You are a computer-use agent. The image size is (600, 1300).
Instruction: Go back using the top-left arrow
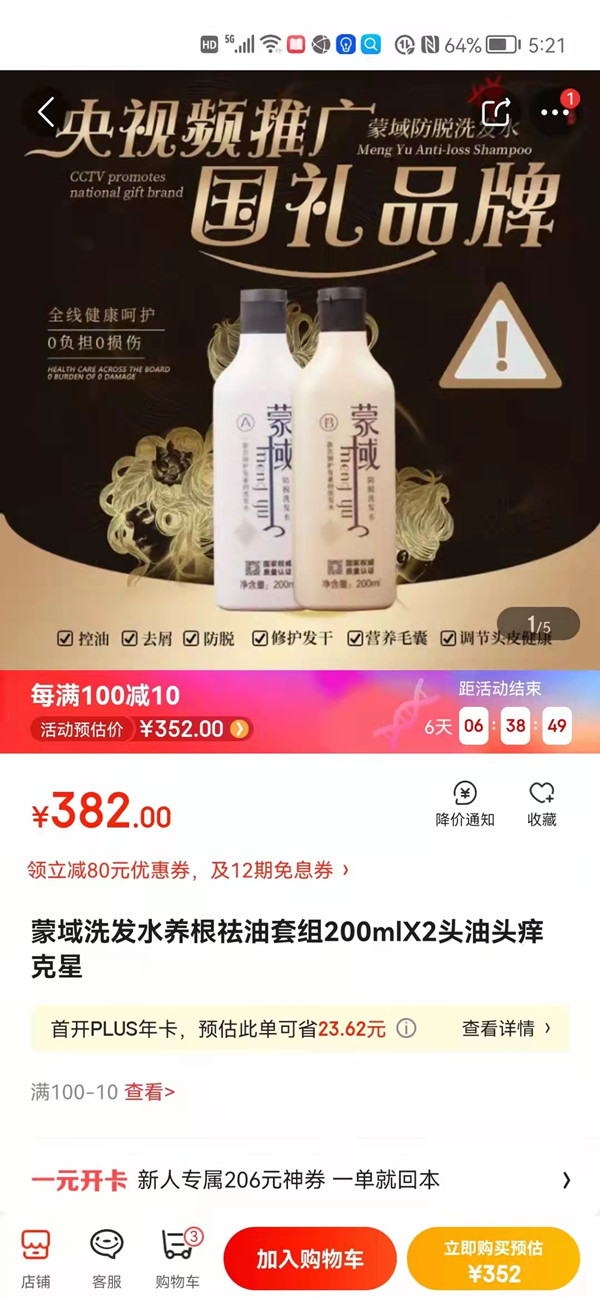pyautogui.click(x=46, y=112)
